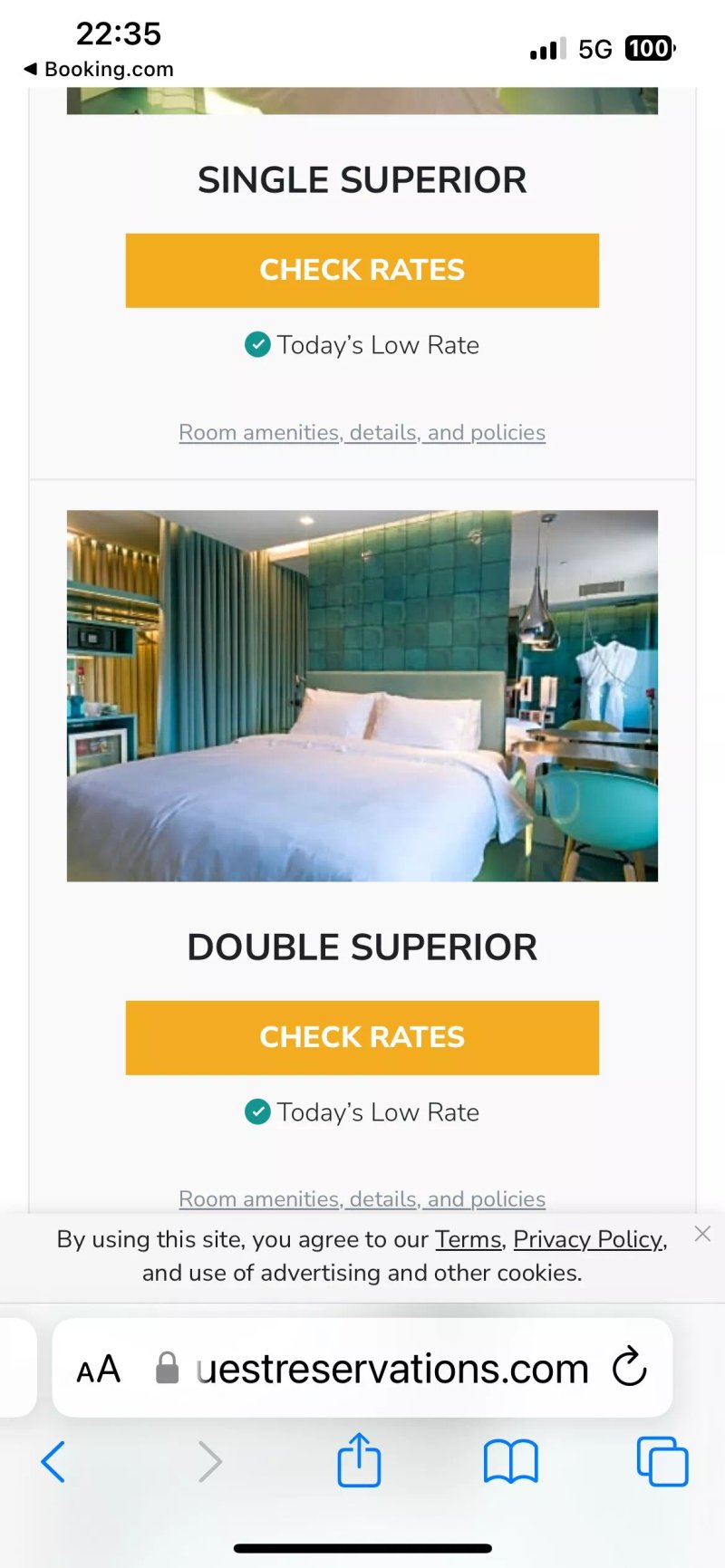Check rates for Single Superior room
Image resolution: width=725 pixels, height=1568 pixels.
[362, 270]
